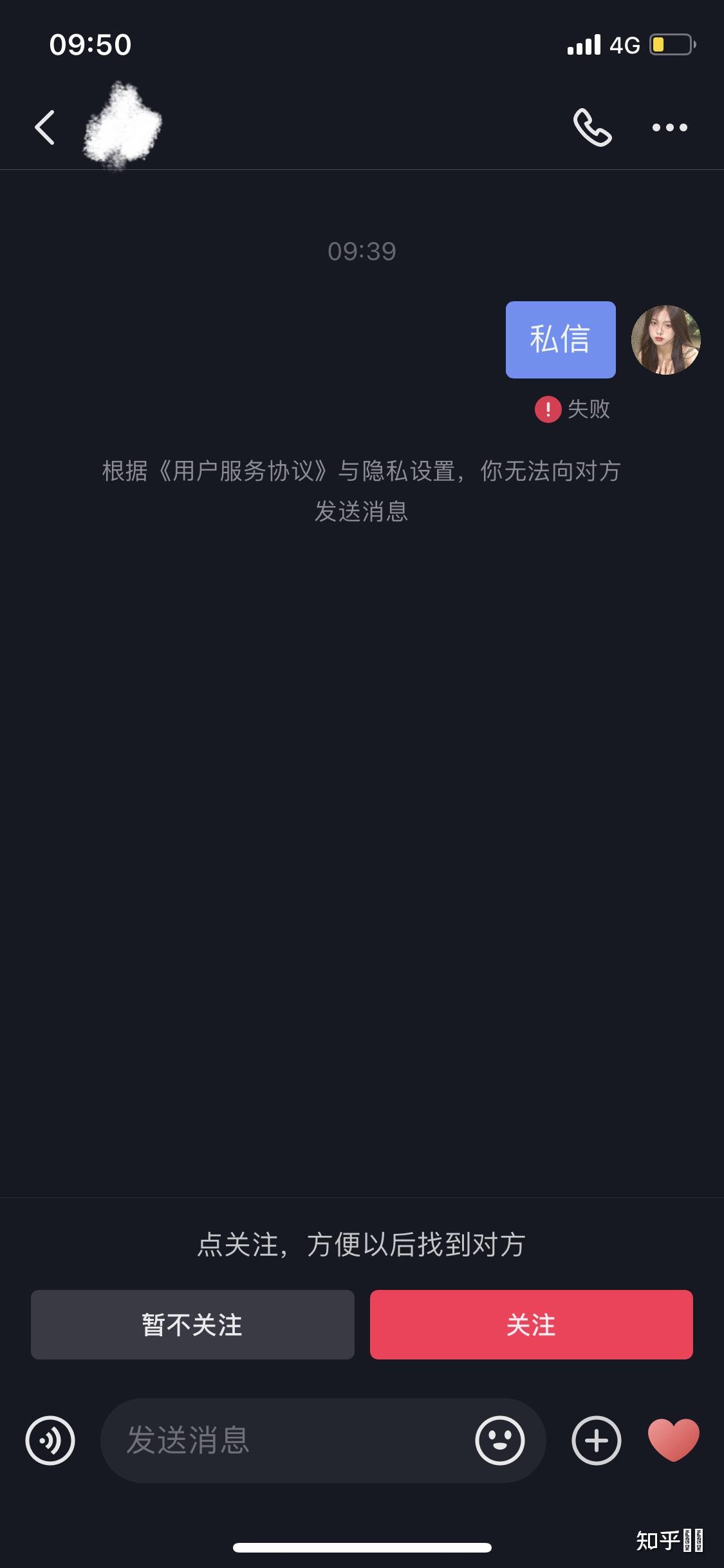This screenshot has width=724, height=1568.
Task: Open the contact's profile via their avatar
Action: point(667,340)
